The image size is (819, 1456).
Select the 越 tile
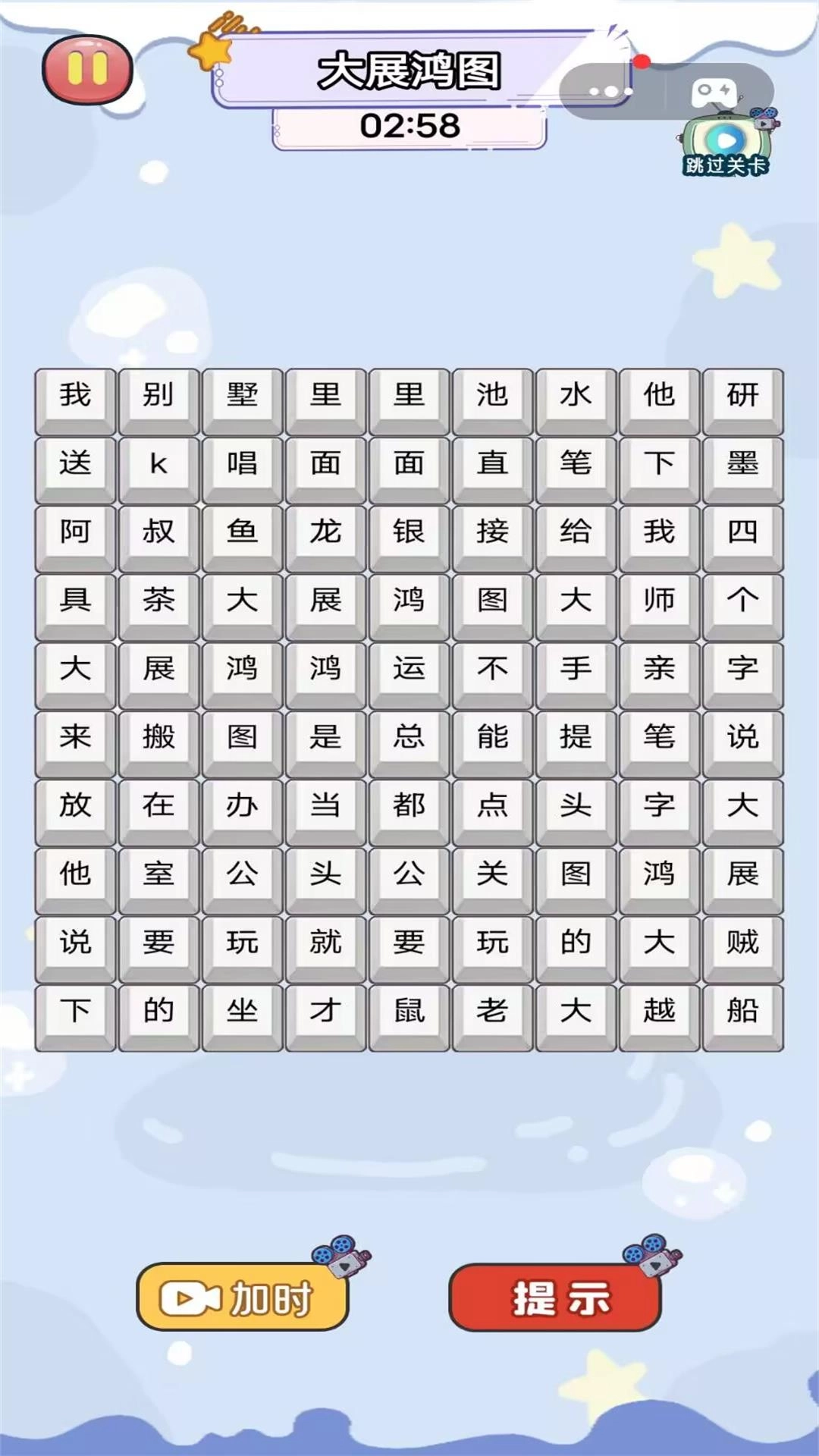click(x=659, y=1011)
